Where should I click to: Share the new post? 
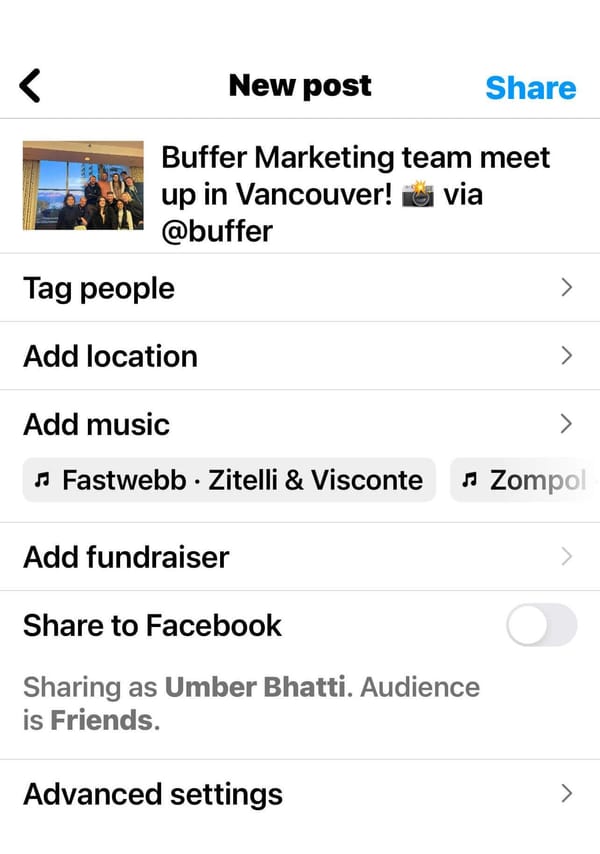click(530, 87)
